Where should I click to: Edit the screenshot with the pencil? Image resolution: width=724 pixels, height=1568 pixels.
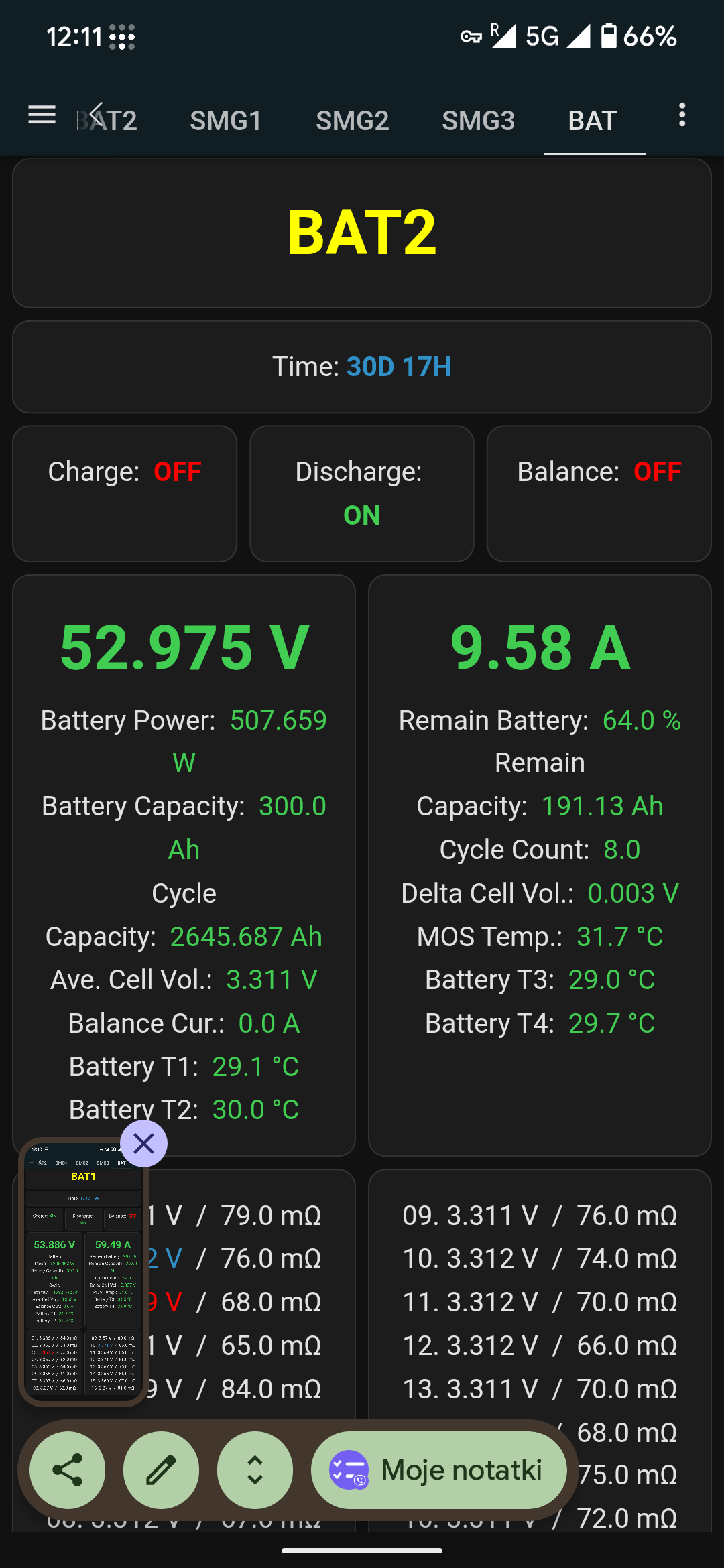point(161,1470)
